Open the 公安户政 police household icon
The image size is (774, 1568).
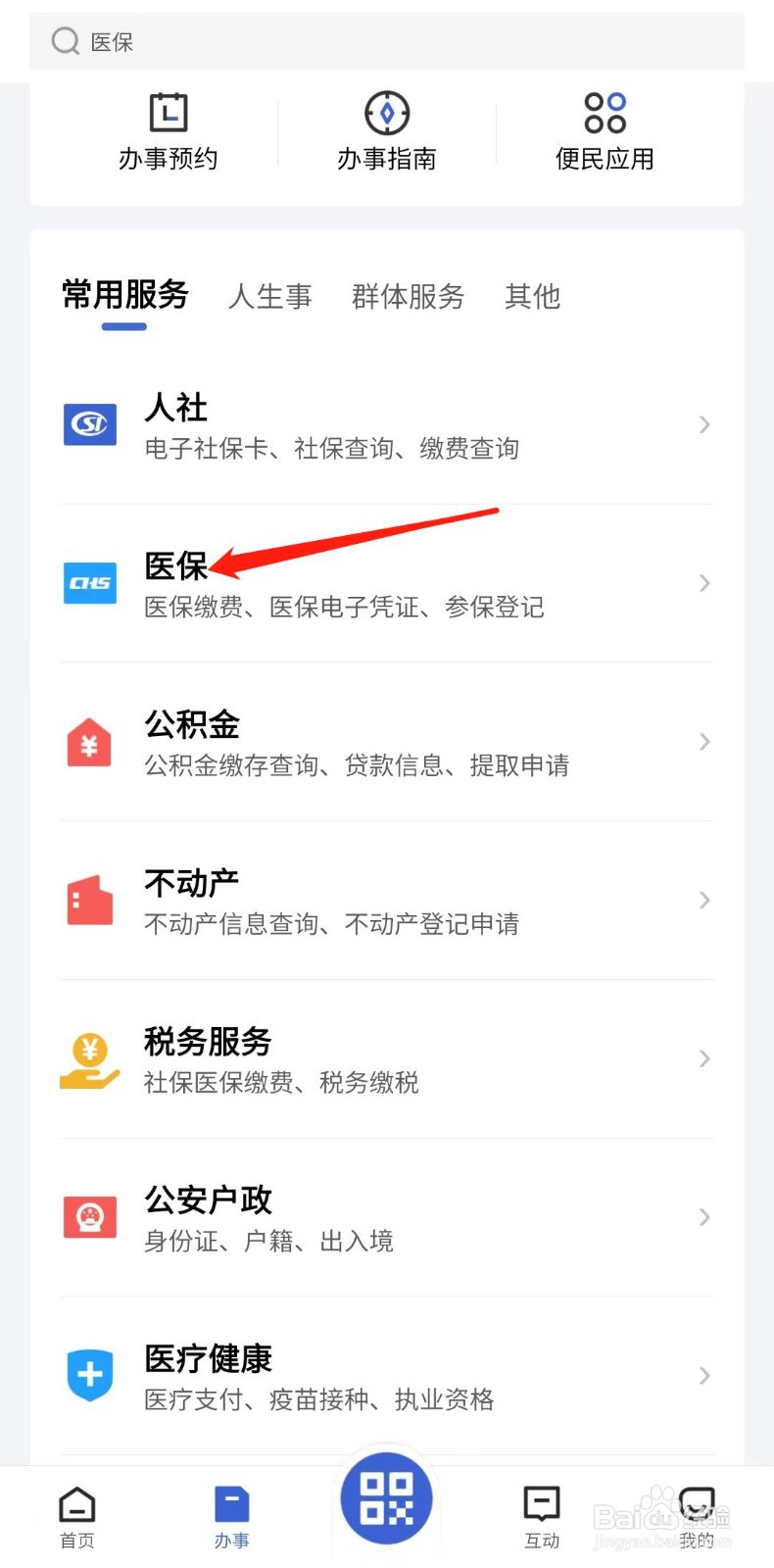[x=89, y=1217]
